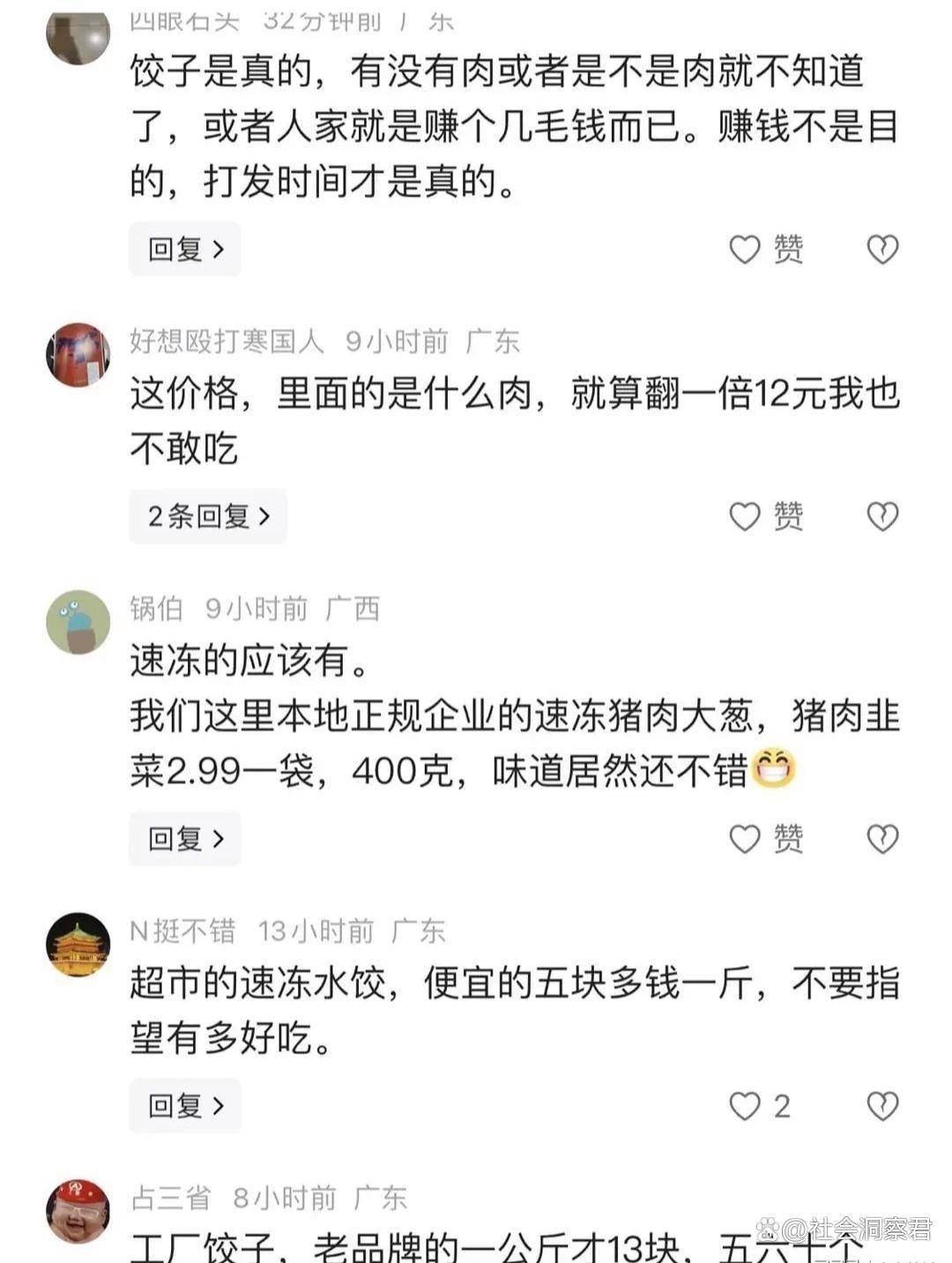Reply to 锅伯's comment
952x1263 pixels.
click(x=185, y=839)
